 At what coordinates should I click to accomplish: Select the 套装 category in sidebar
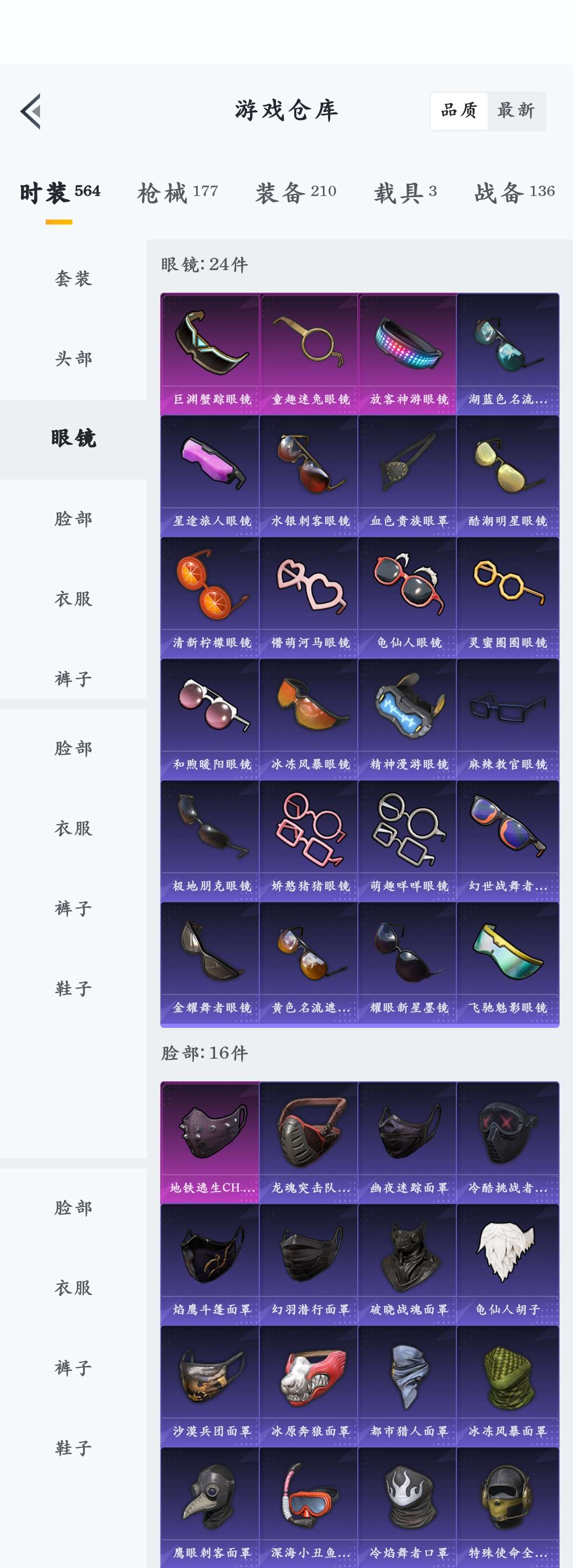[x=73, y=279]
